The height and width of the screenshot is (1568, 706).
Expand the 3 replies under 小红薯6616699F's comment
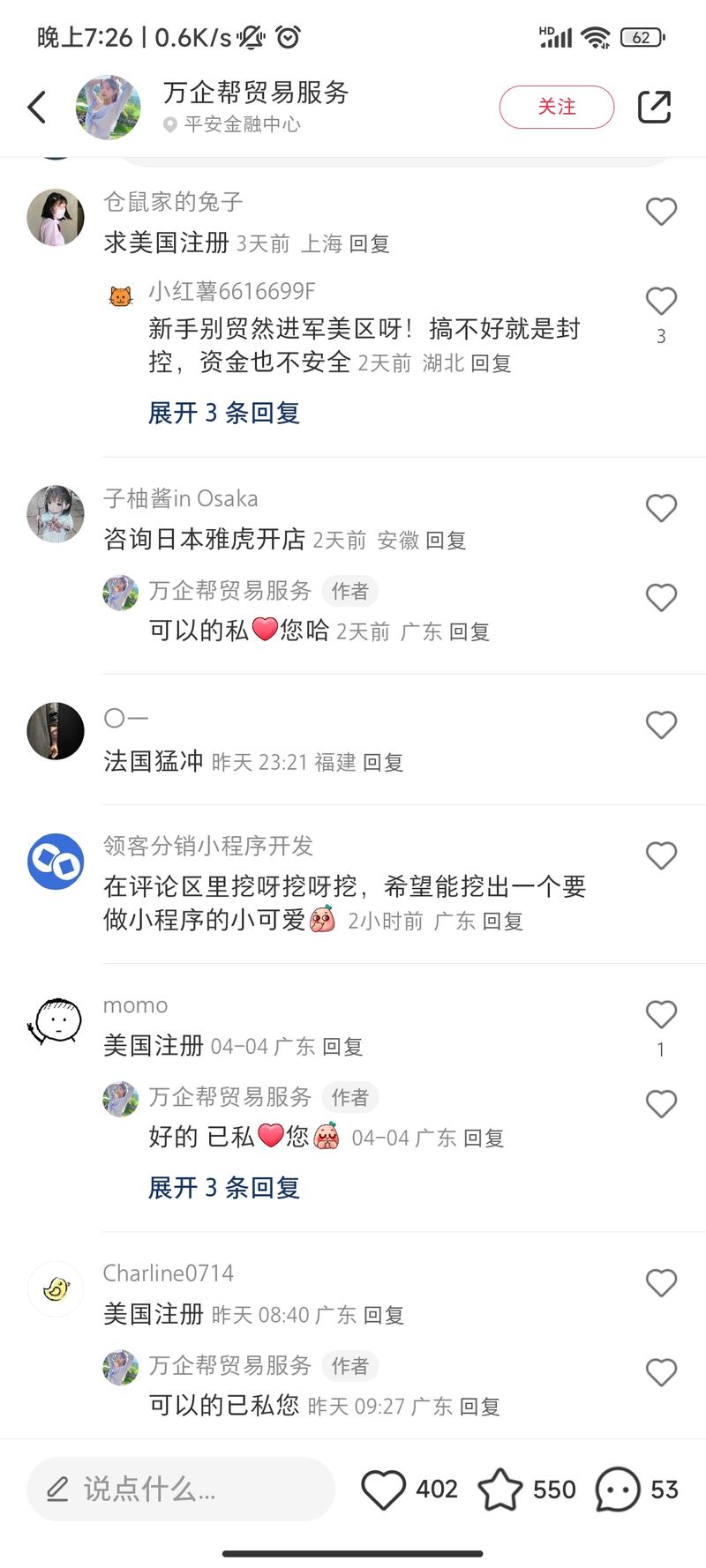click(x=223, y=413)
